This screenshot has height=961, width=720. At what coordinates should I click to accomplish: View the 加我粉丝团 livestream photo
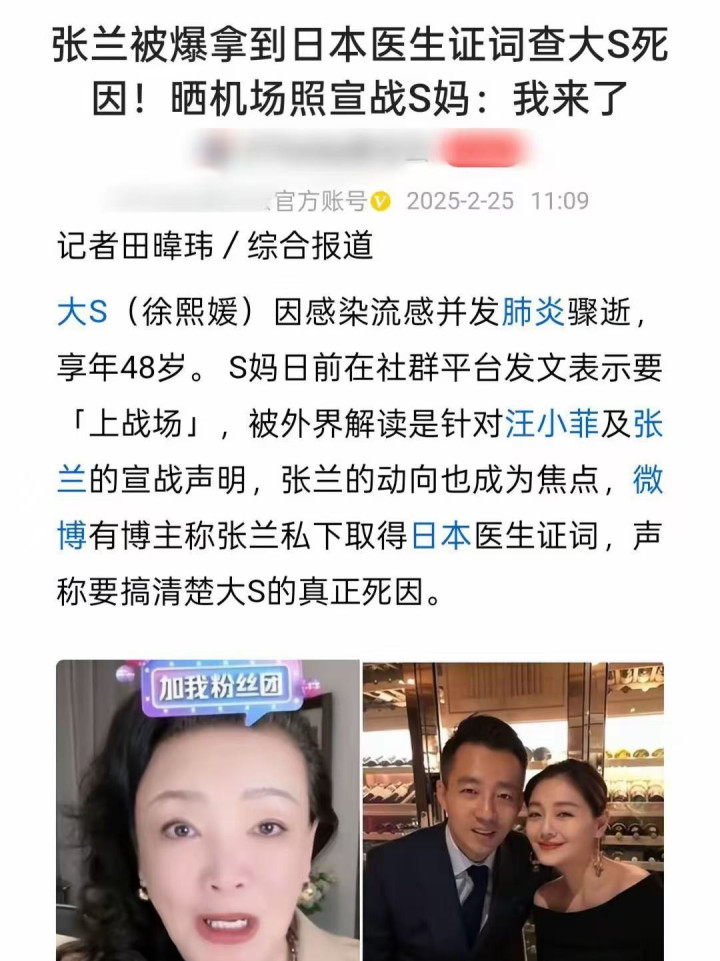coord(207,810)
